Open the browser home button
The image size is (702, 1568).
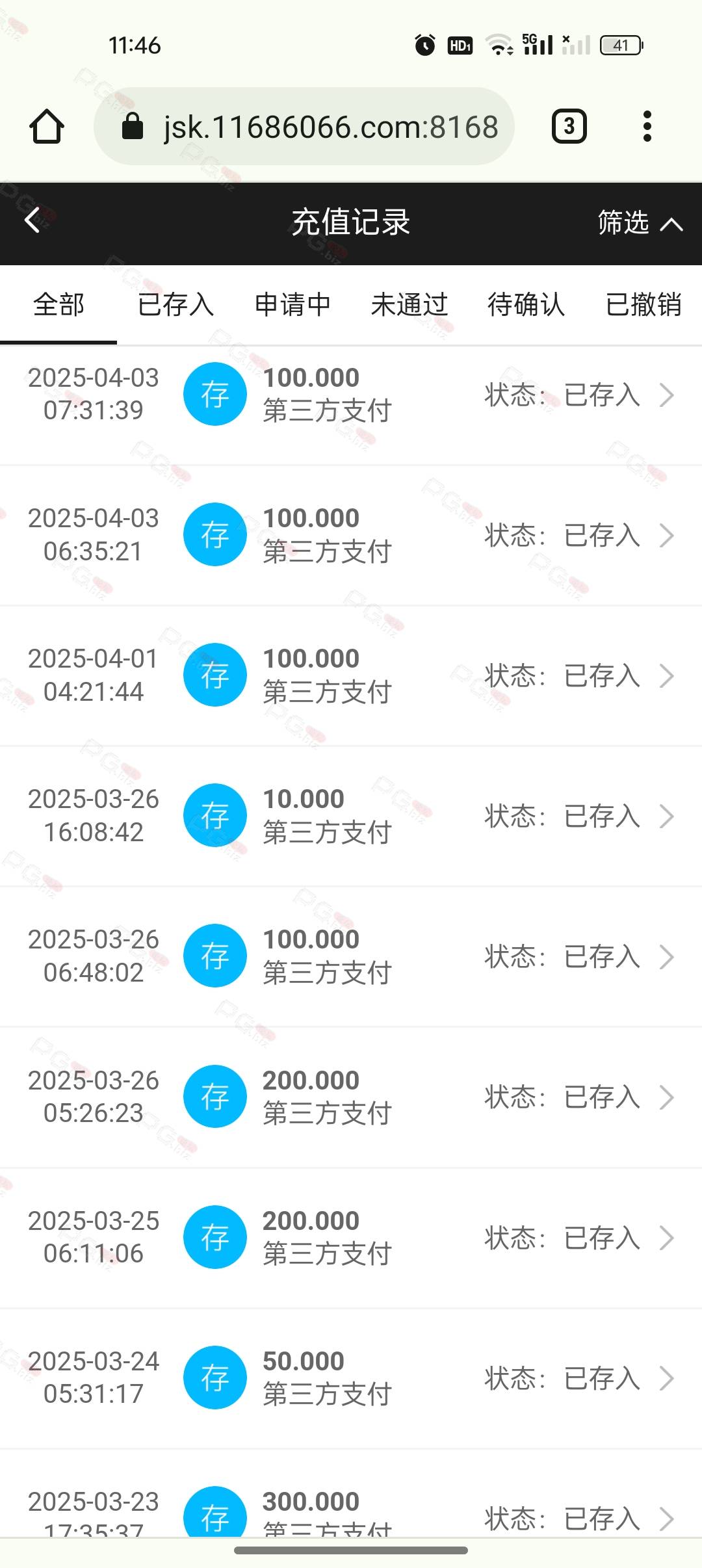(47, 126)
